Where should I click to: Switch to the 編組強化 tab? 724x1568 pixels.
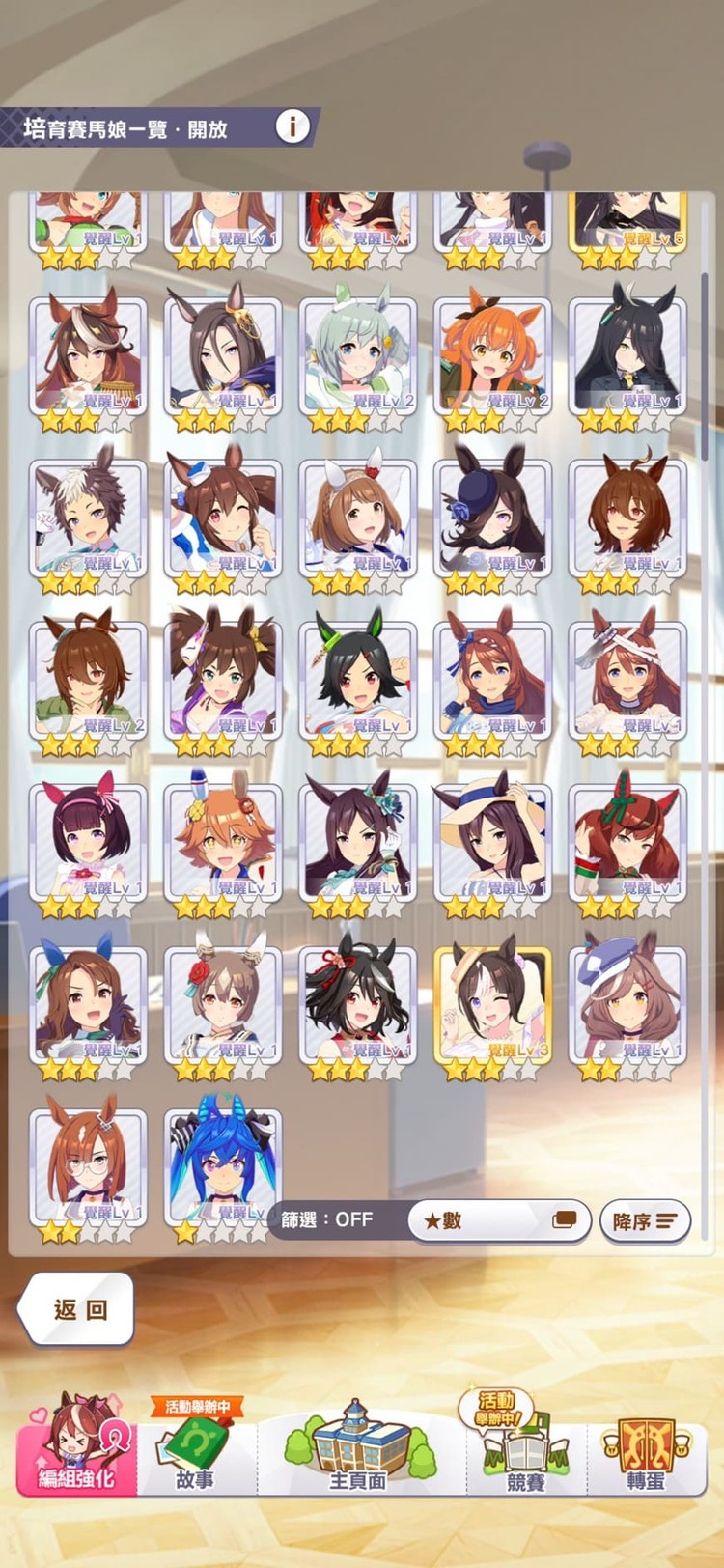(x=76, y=1448)
